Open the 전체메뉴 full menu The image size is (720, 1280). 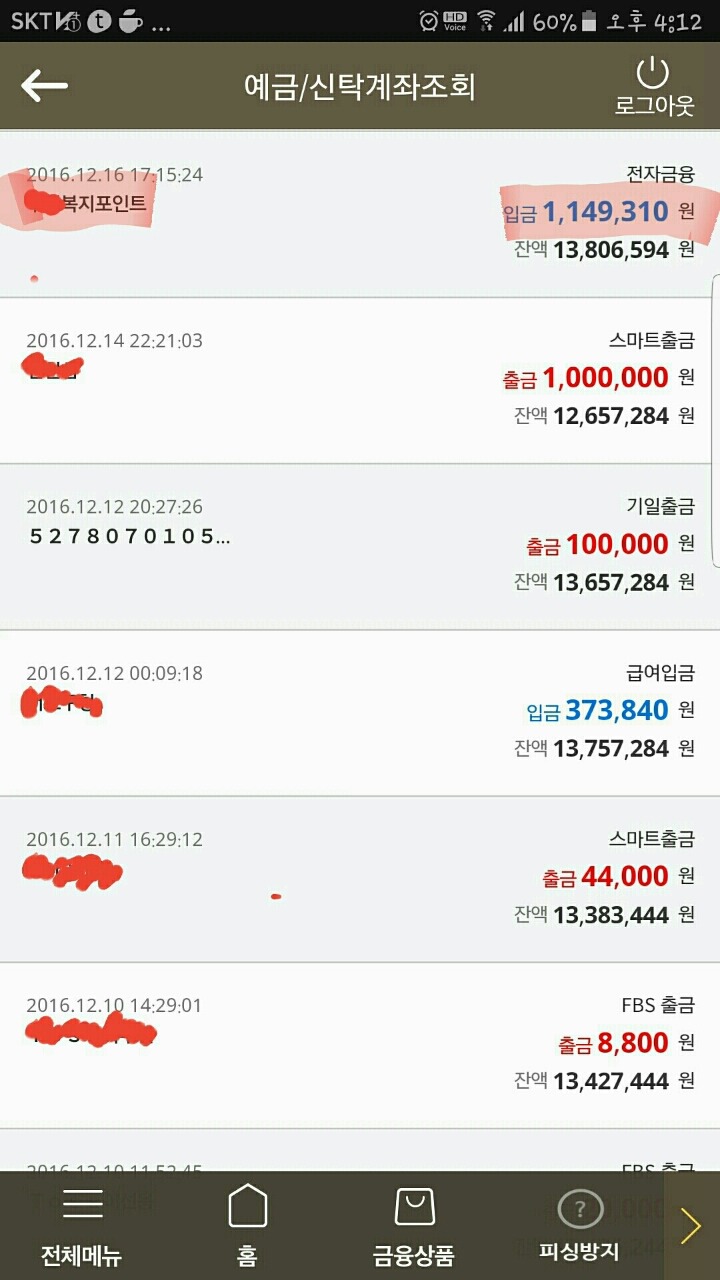point(81,1226)
